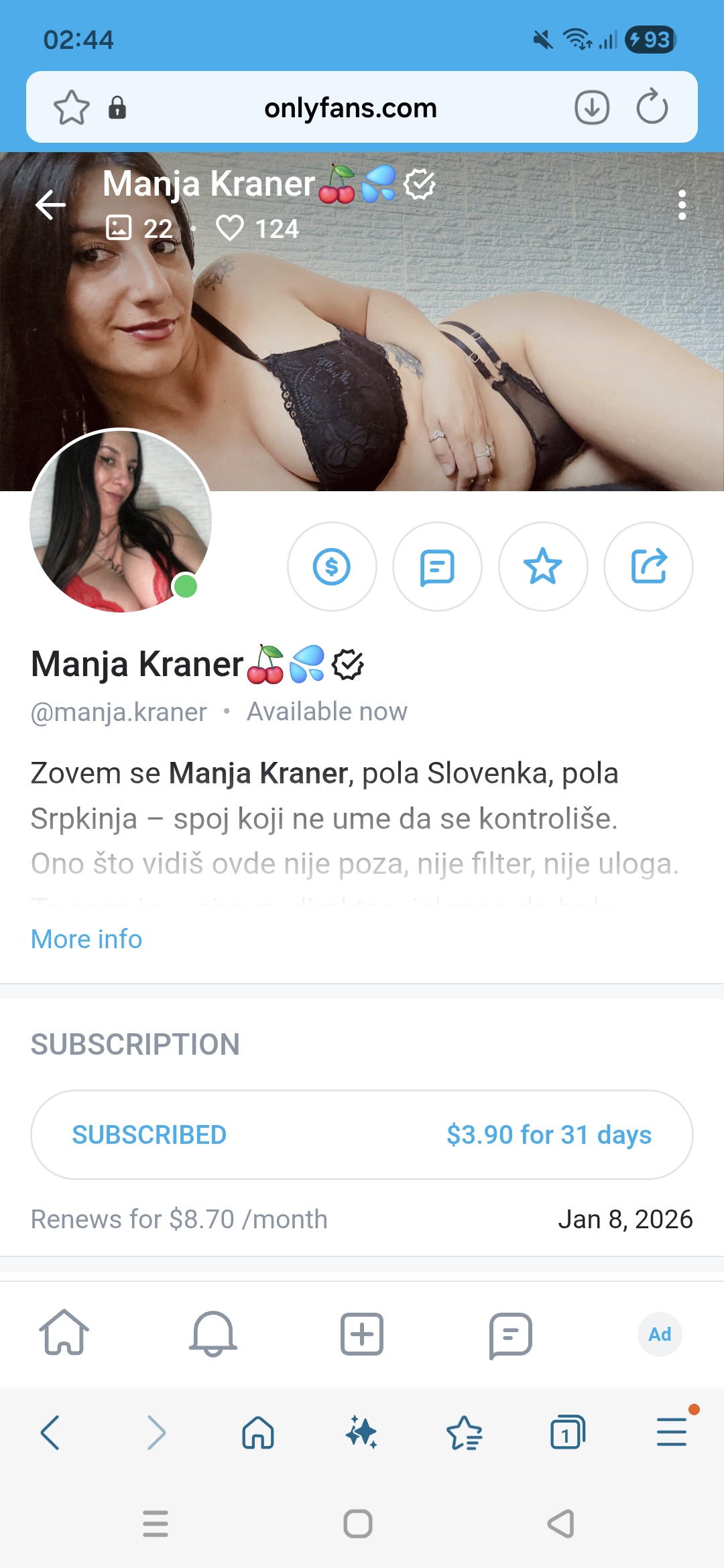Open the messages tab in the bottom bar
Screen dimensions: 724x1568
click(x=510, y=1335)
